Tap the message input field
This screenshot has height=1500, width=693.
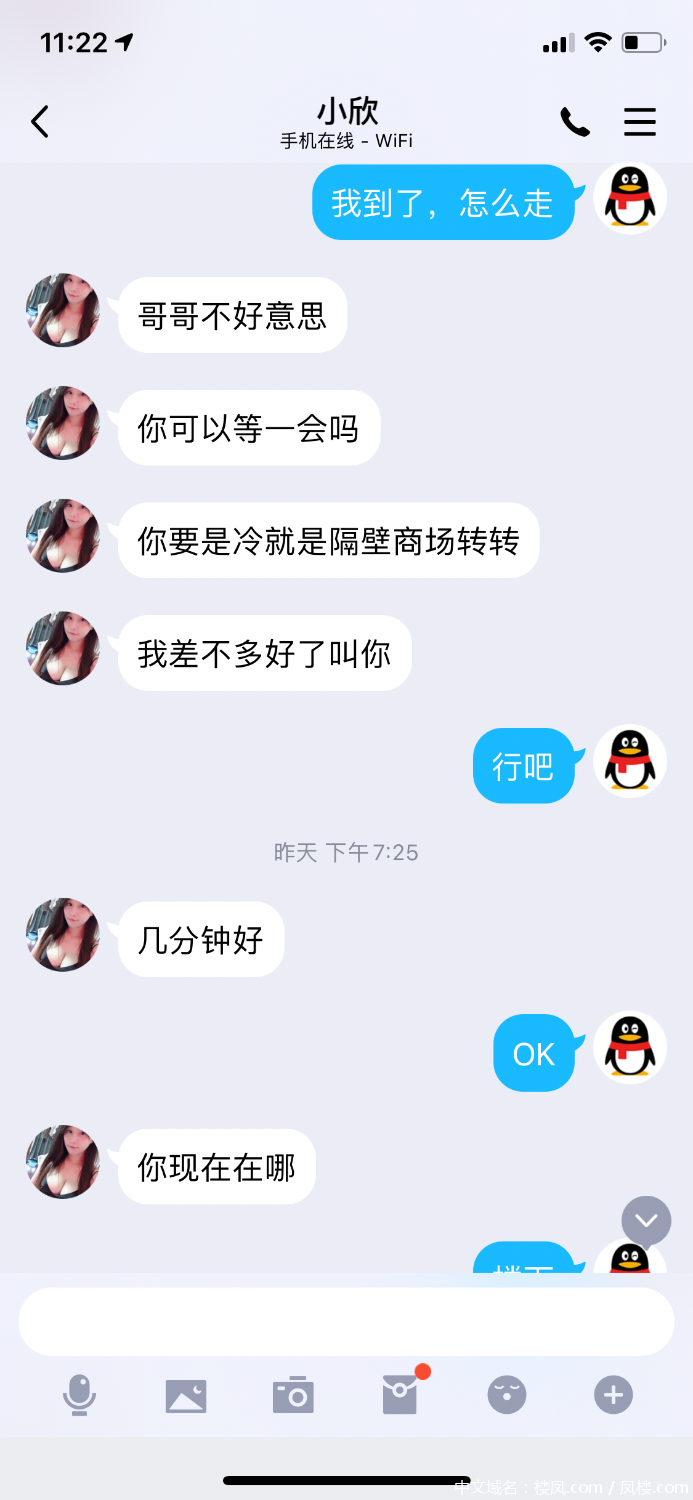346,1321
